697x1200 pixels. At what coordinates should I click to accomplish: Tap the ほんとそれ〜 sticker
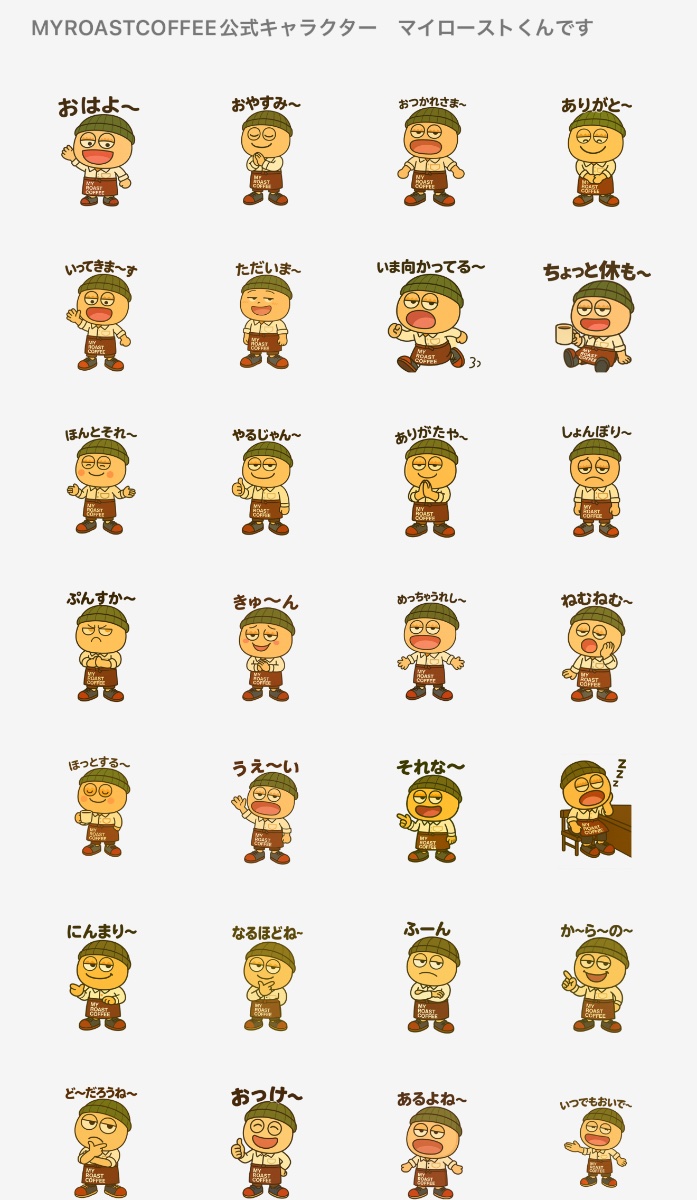101,483
